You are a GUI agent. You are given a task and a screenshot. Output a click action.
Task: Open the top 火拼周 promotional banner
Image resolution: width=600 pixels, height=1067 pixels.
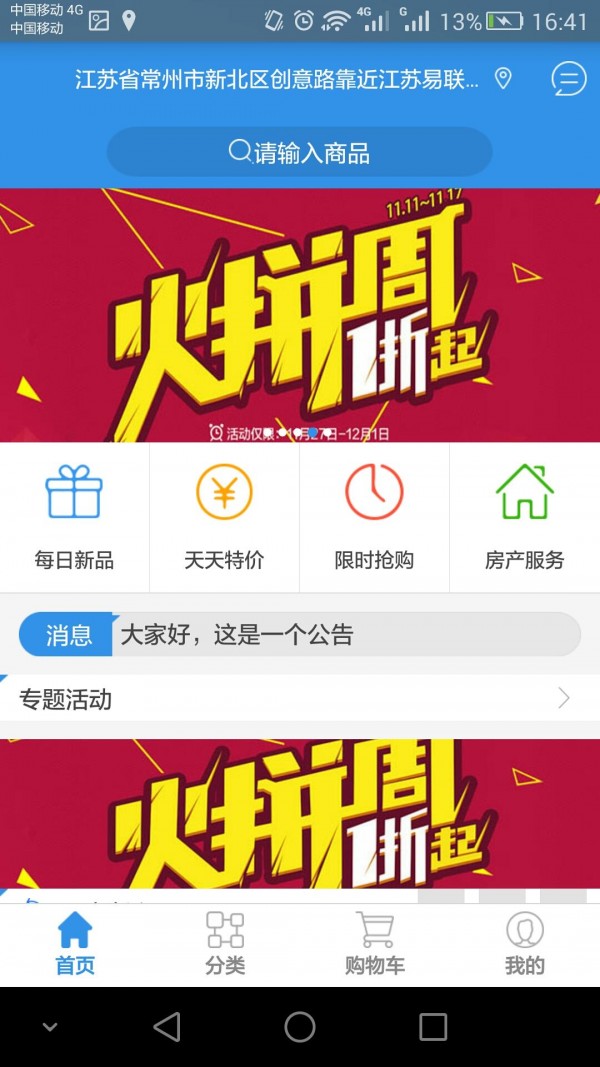click(x=300, y=315)
